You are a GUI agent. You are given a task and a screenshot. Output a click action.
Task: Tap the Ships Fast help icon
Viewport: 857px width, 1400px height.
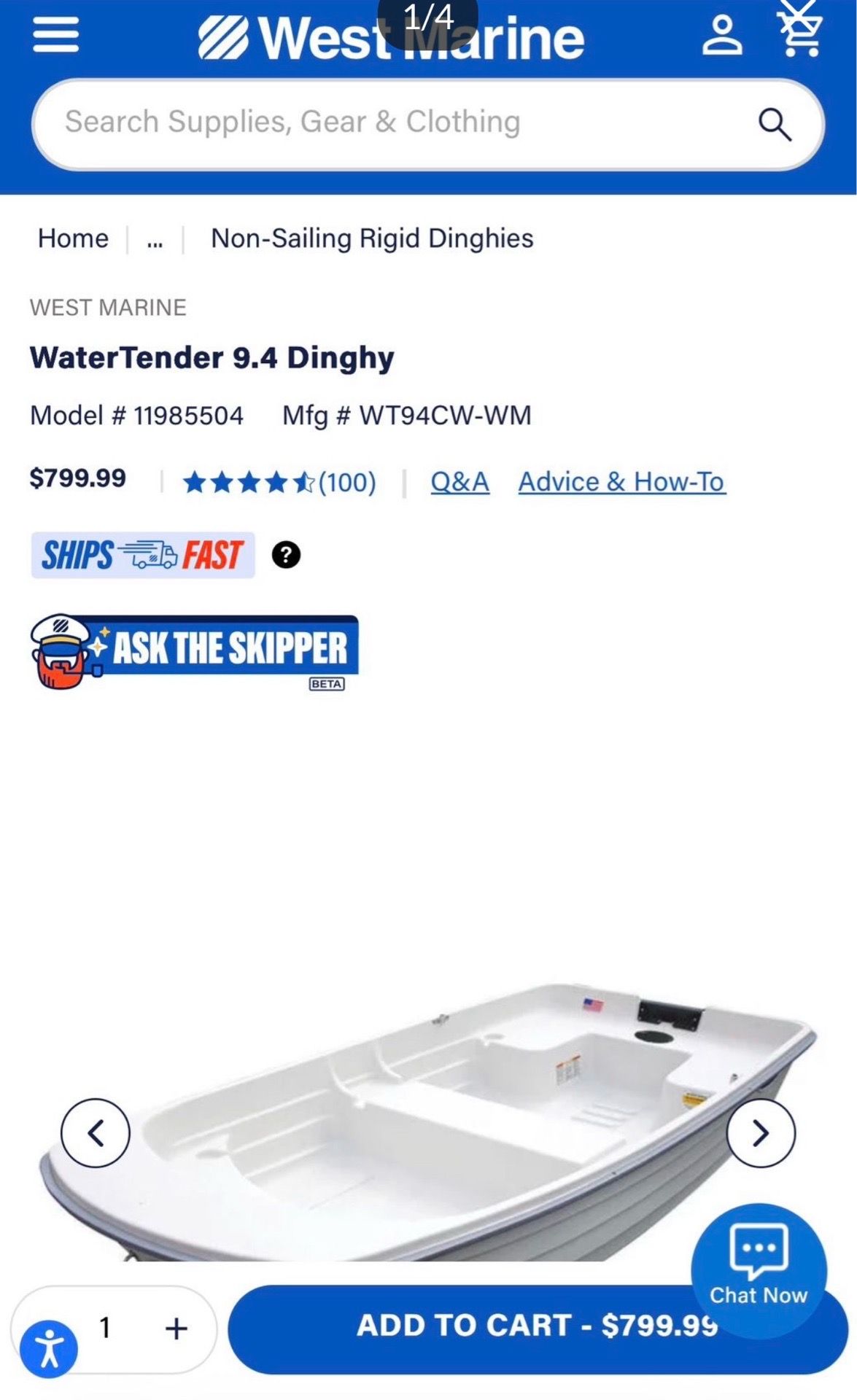pyautogui.click(x=286, y=555)
